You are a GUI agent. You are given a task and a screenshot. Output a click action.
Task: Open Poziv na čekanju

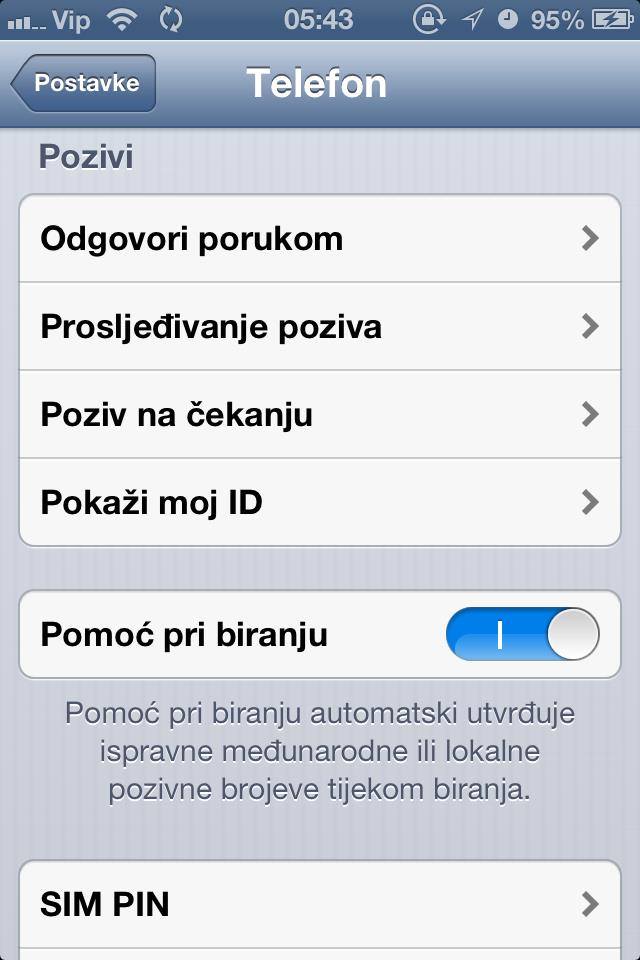tap(320, 415)
